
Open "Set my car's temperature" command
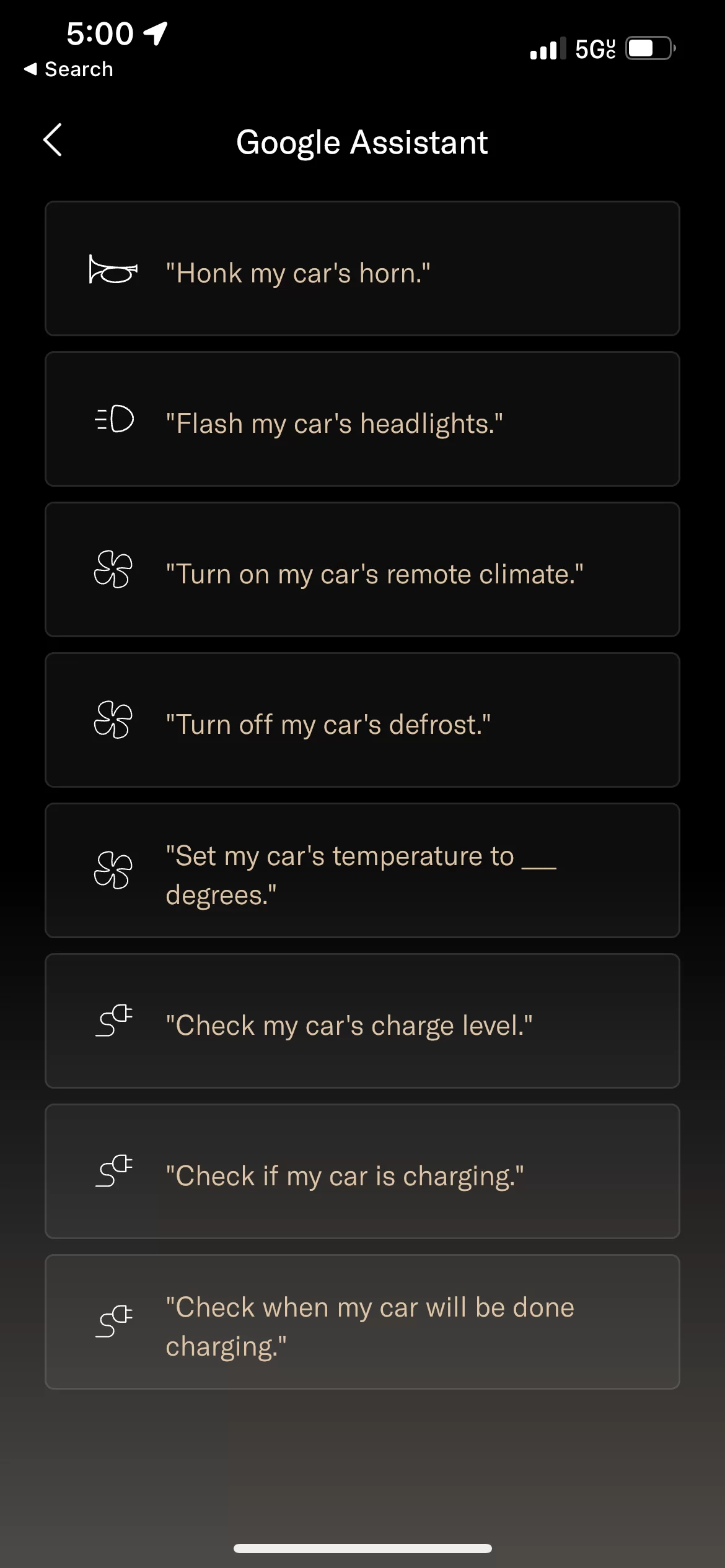(362, 870)
